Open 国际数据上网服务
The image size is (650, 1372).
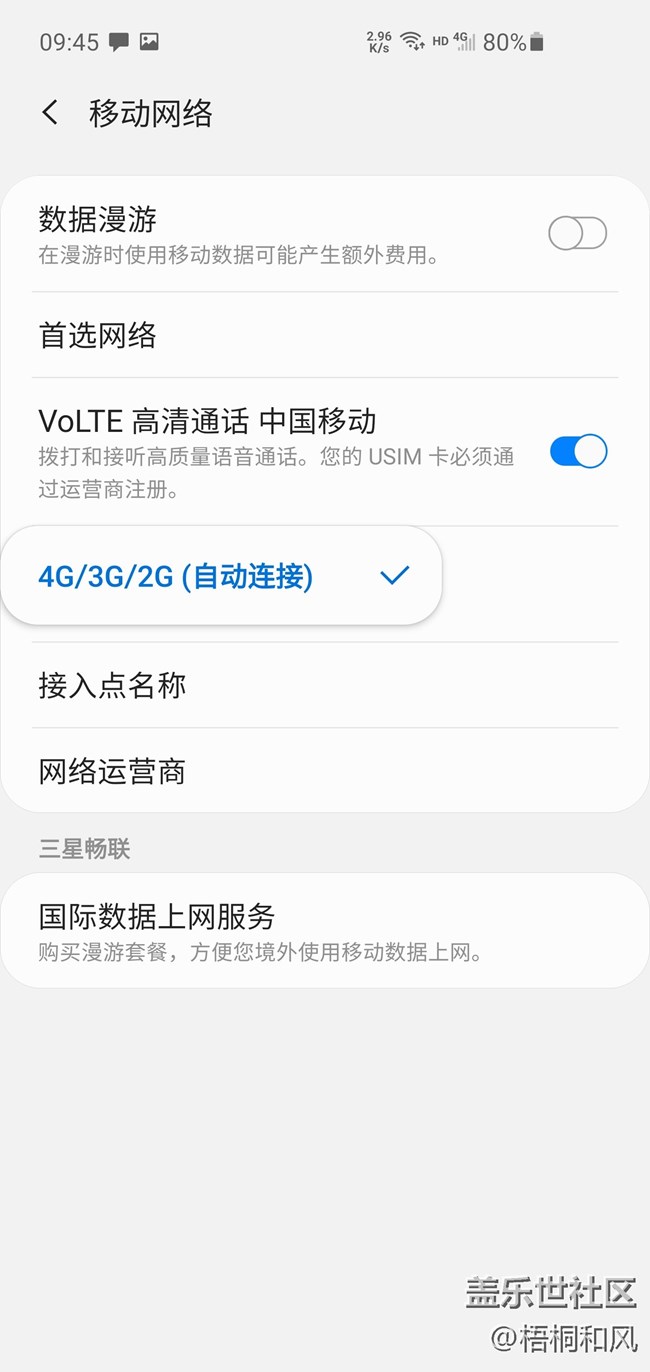point(157,917)
